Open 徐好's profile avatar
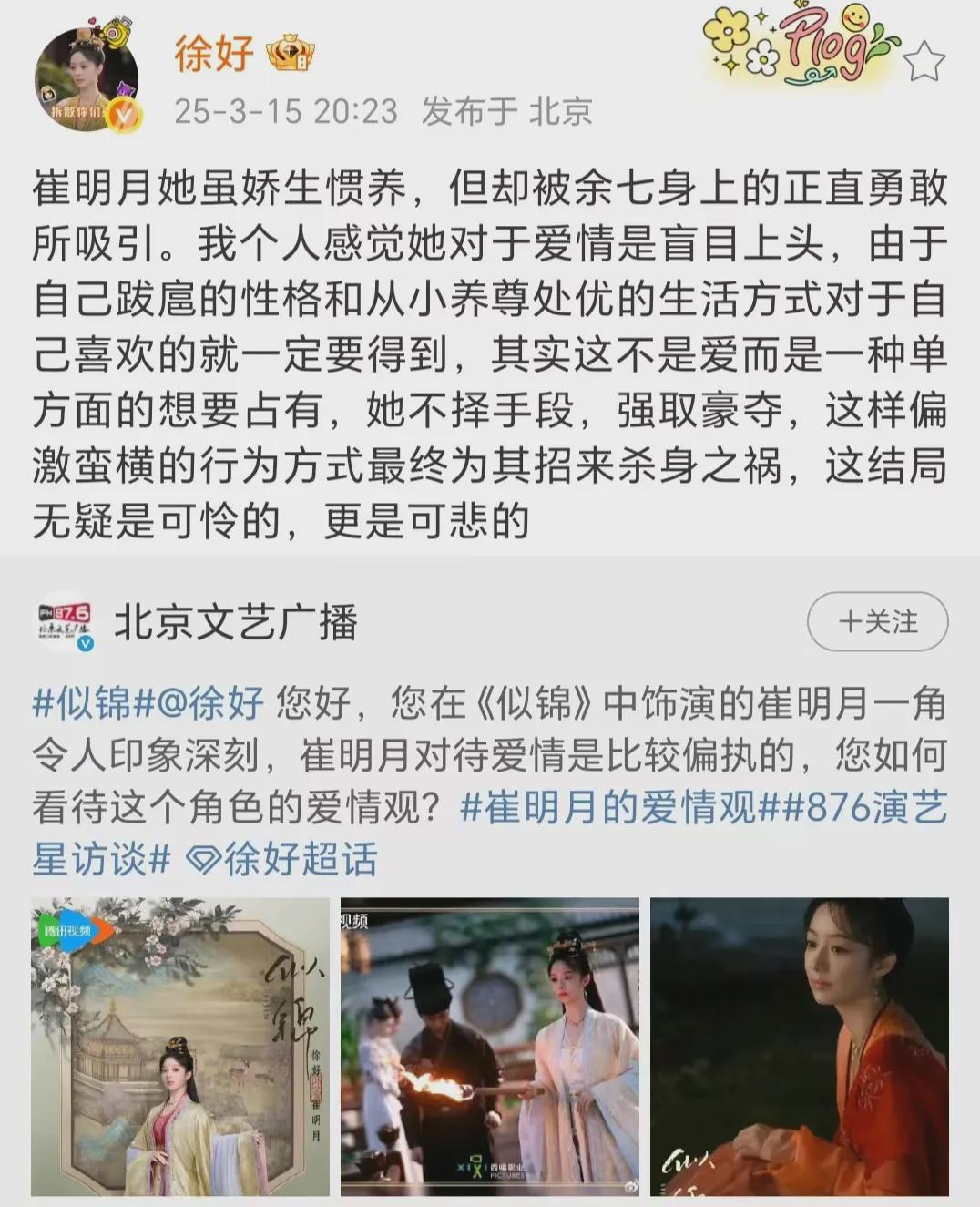 [x=87, y=80]
